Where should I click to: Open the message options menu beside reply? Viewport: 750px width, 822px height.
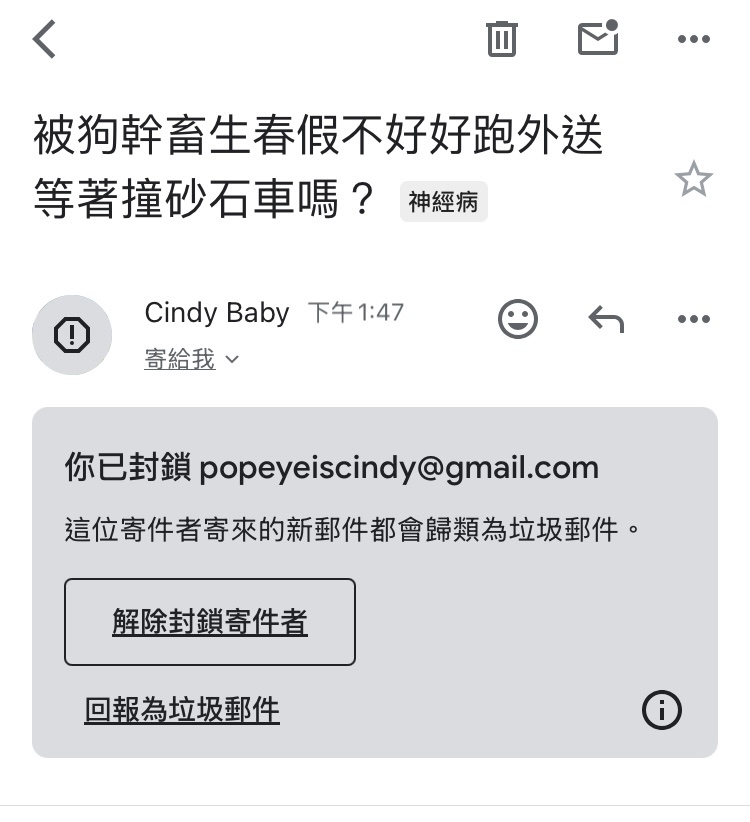(693, 320)
